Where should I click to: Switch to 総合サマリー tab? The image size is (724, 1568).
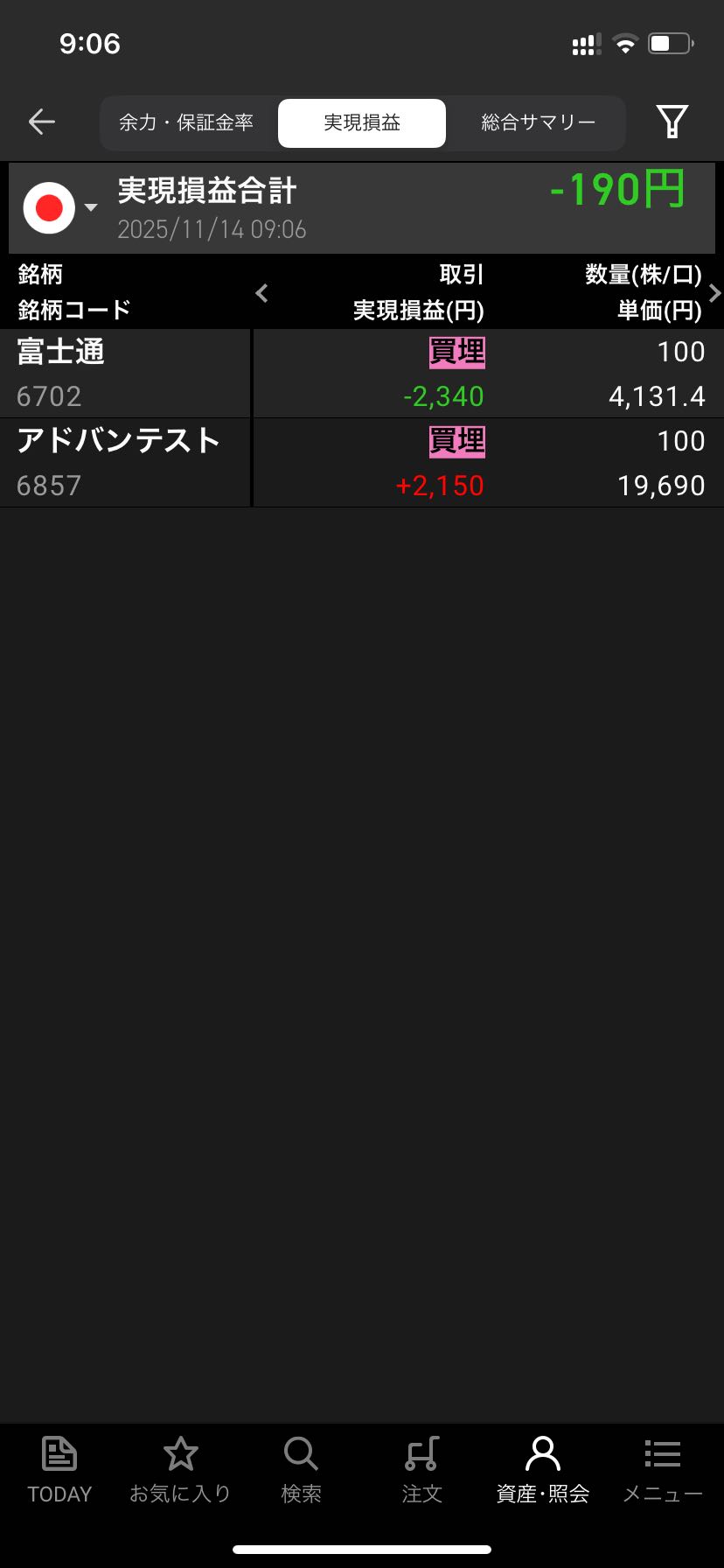[538, 122]
